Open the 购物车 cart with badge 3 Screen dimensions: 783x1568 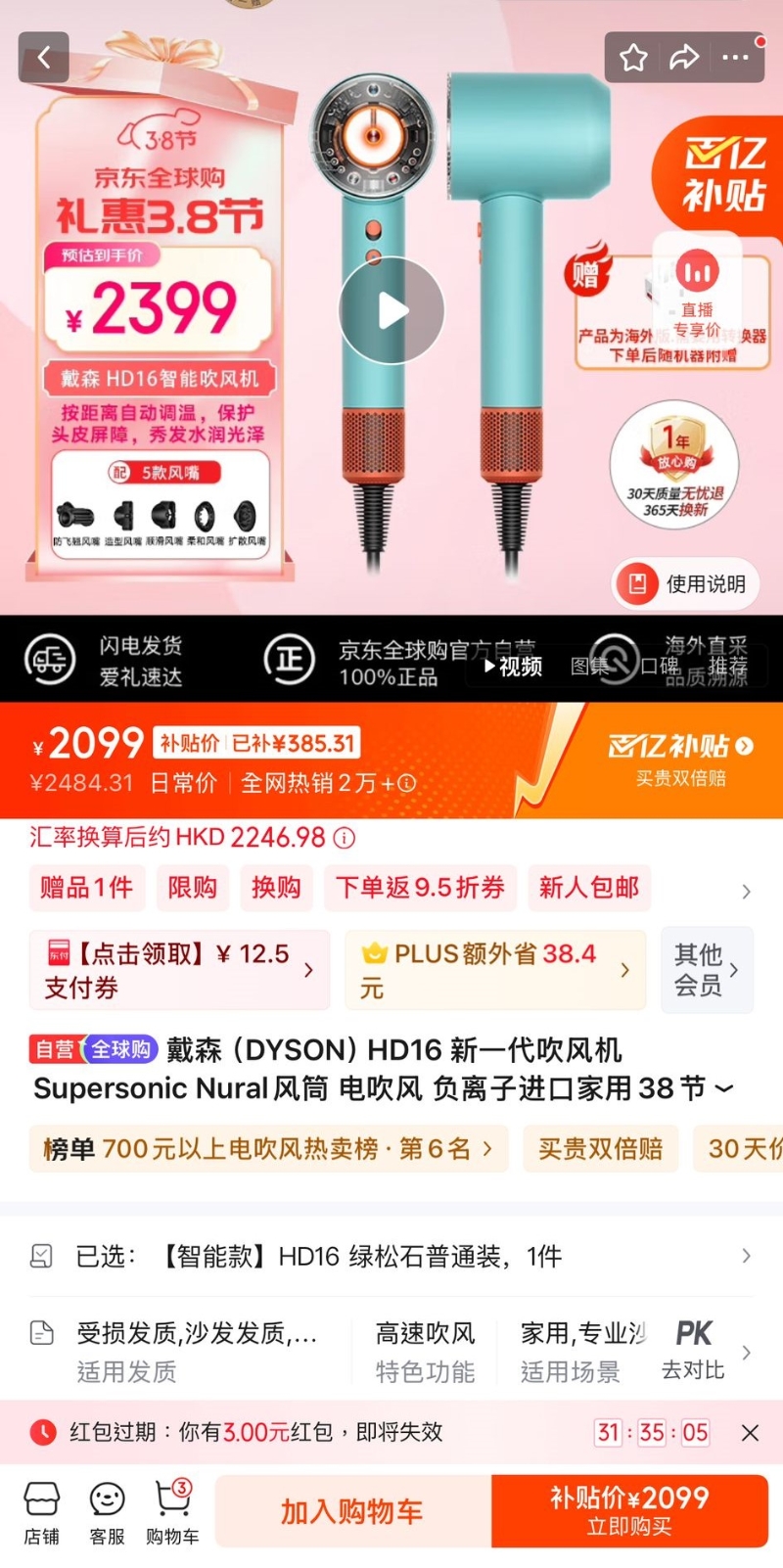171,1510
